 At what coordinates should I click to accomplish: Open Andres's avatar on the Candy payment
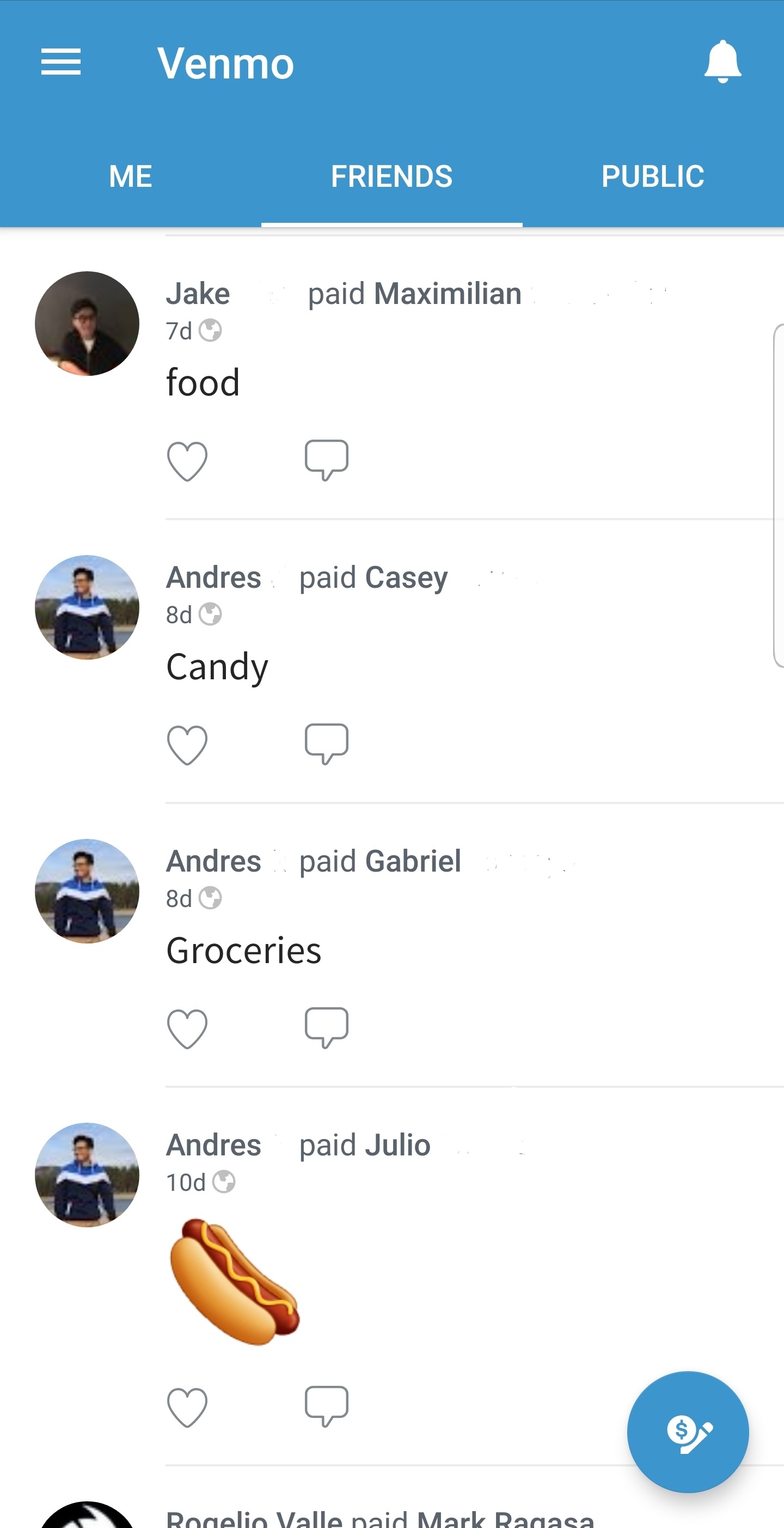coord(87,607)
